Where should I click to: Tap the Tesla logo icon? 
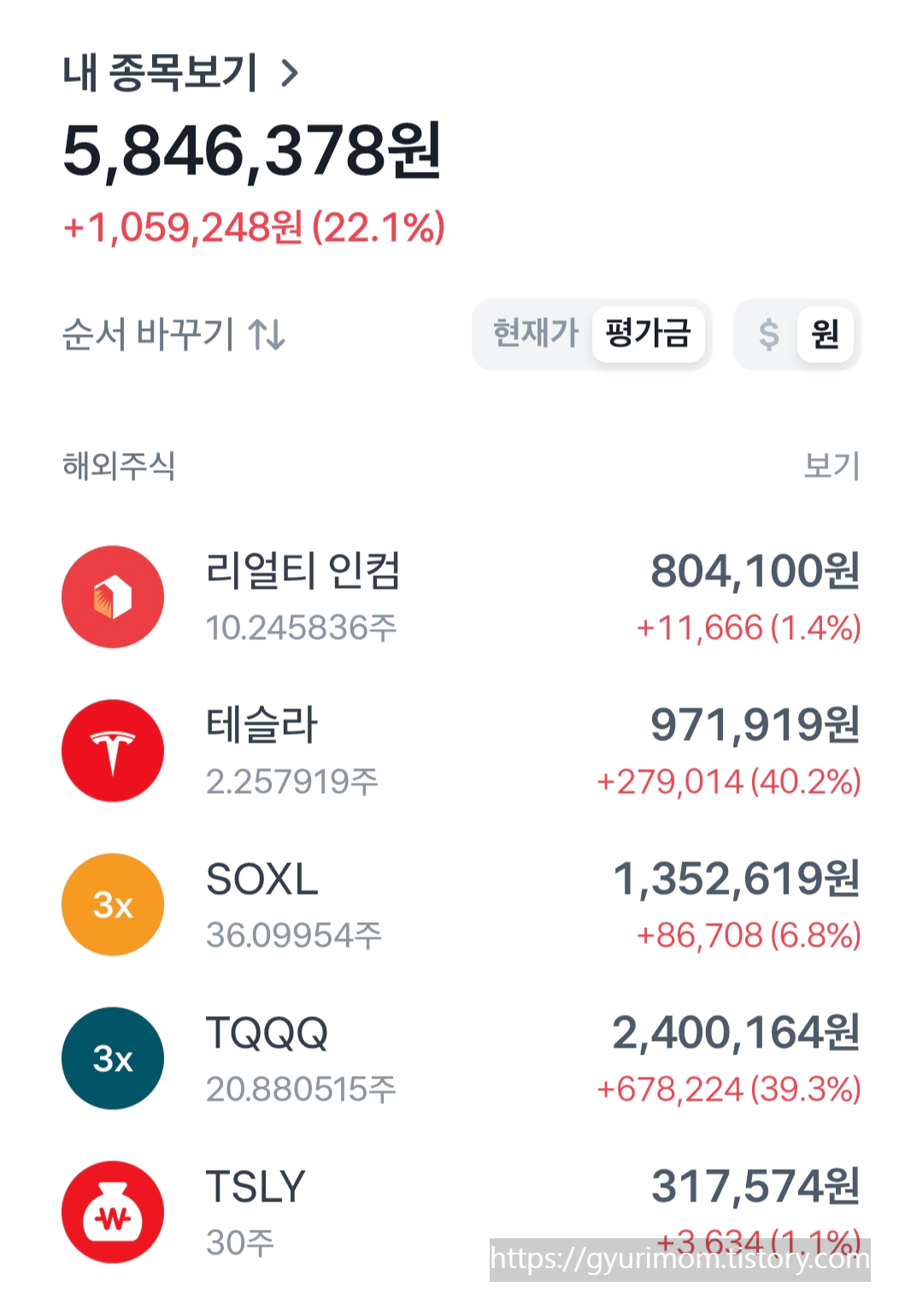[x=112, y=749]
